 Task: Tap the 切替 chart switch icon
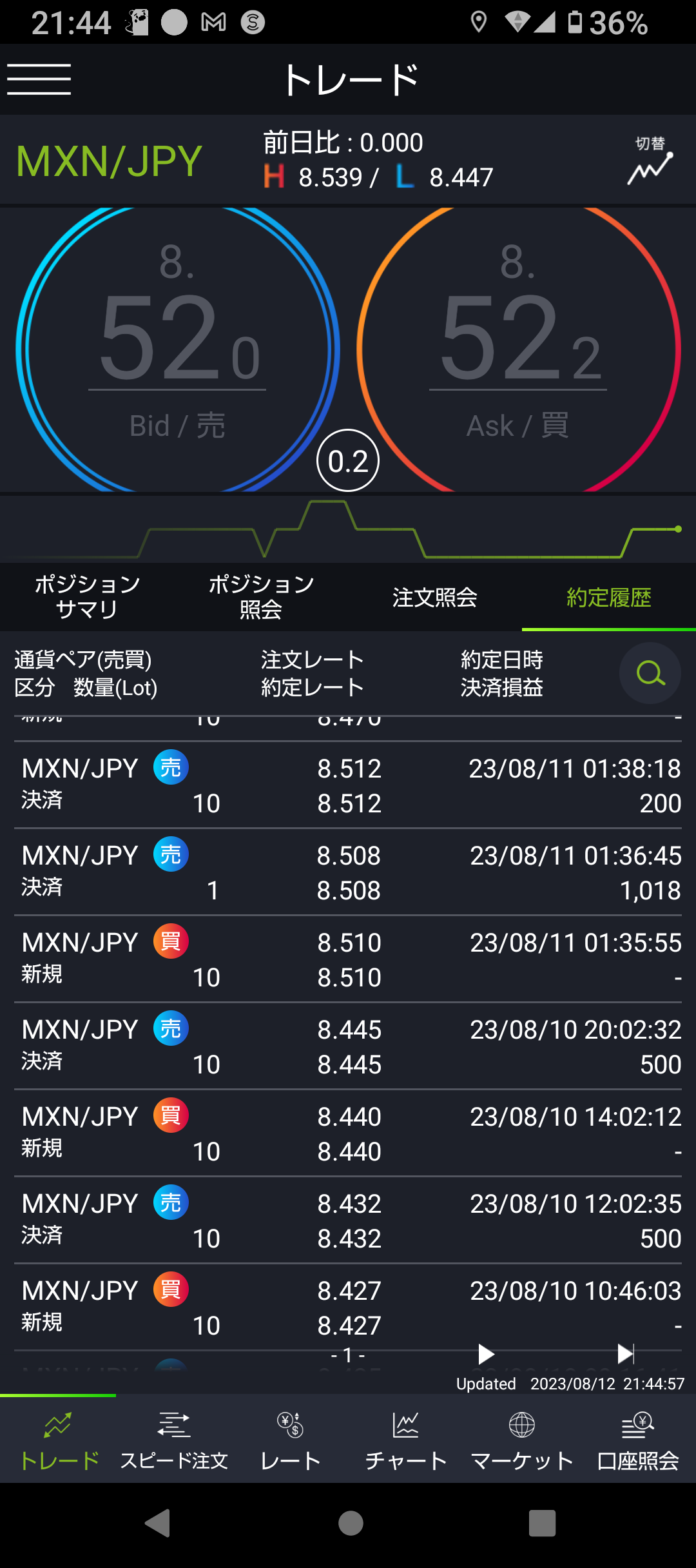pyautogui.click(x=650, y=161)
